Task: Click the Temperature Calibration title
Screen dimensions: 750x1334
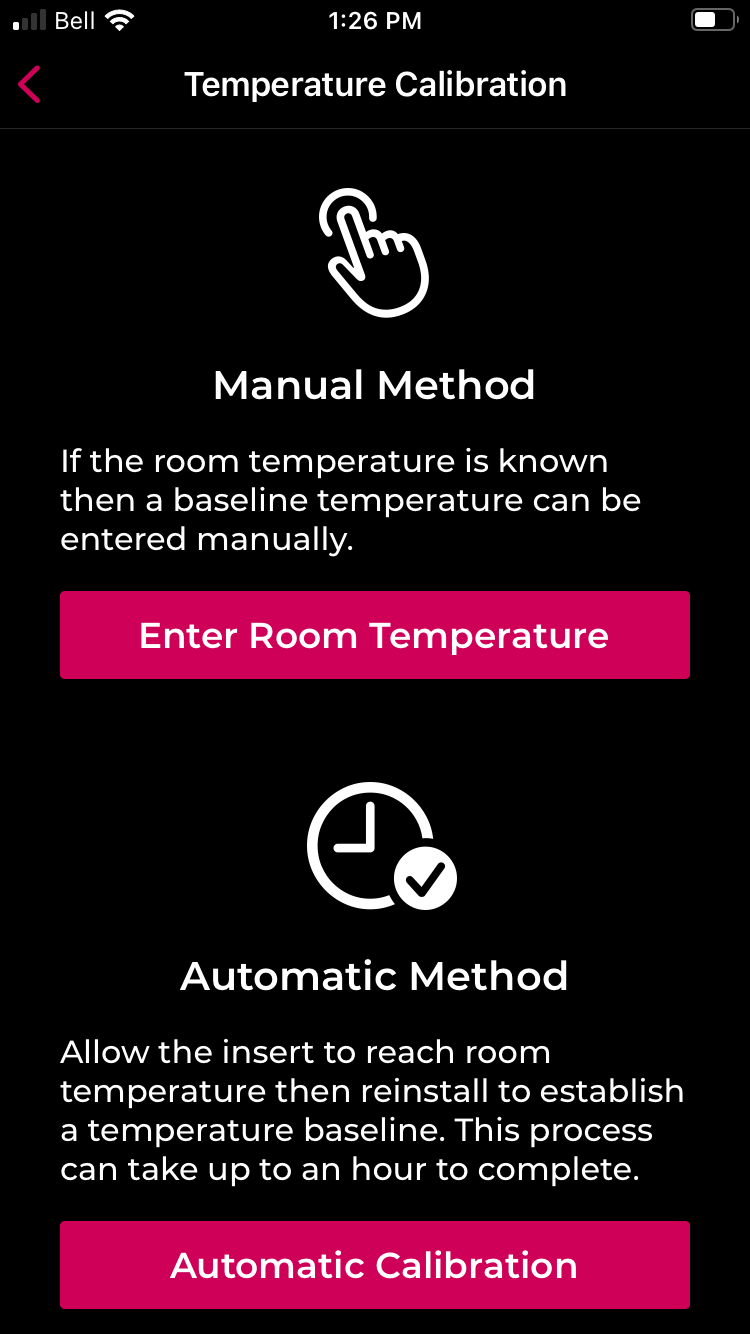Action: pos(375,85)
